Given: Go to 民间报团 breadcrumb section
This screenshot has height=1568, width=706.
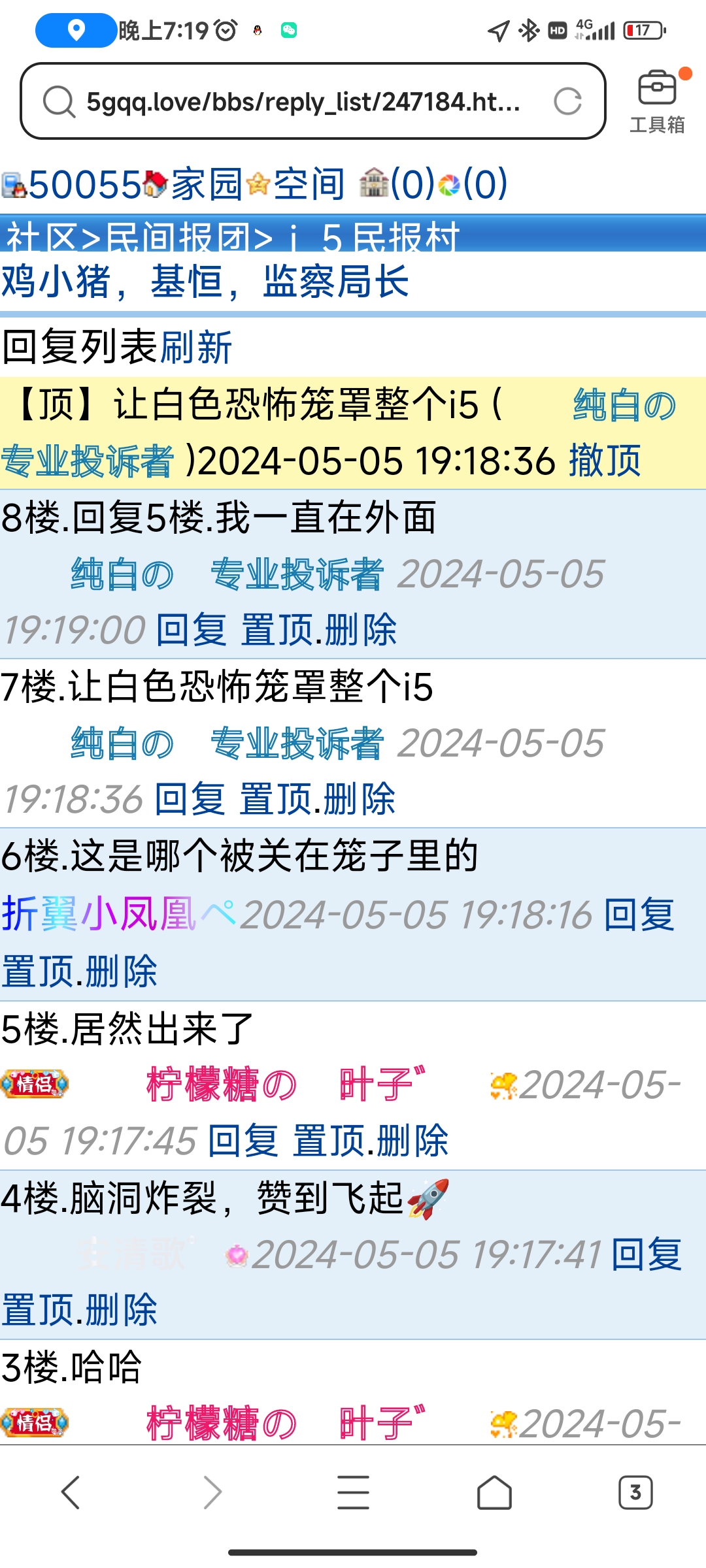Looking at the screenshot, I should (178, 237).
